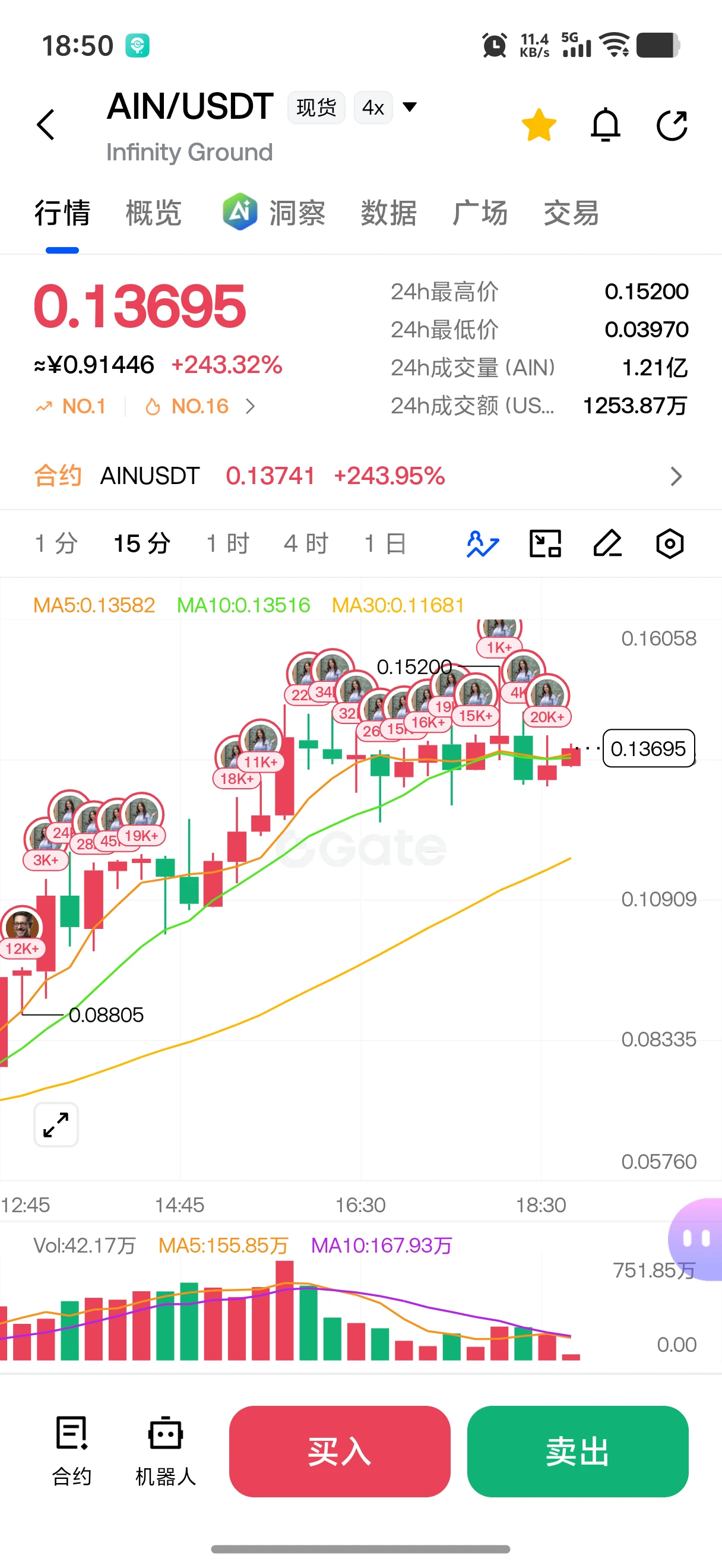Open the trading pair dropdown arrow
722x1568 pixels.
tap(410, 107)
